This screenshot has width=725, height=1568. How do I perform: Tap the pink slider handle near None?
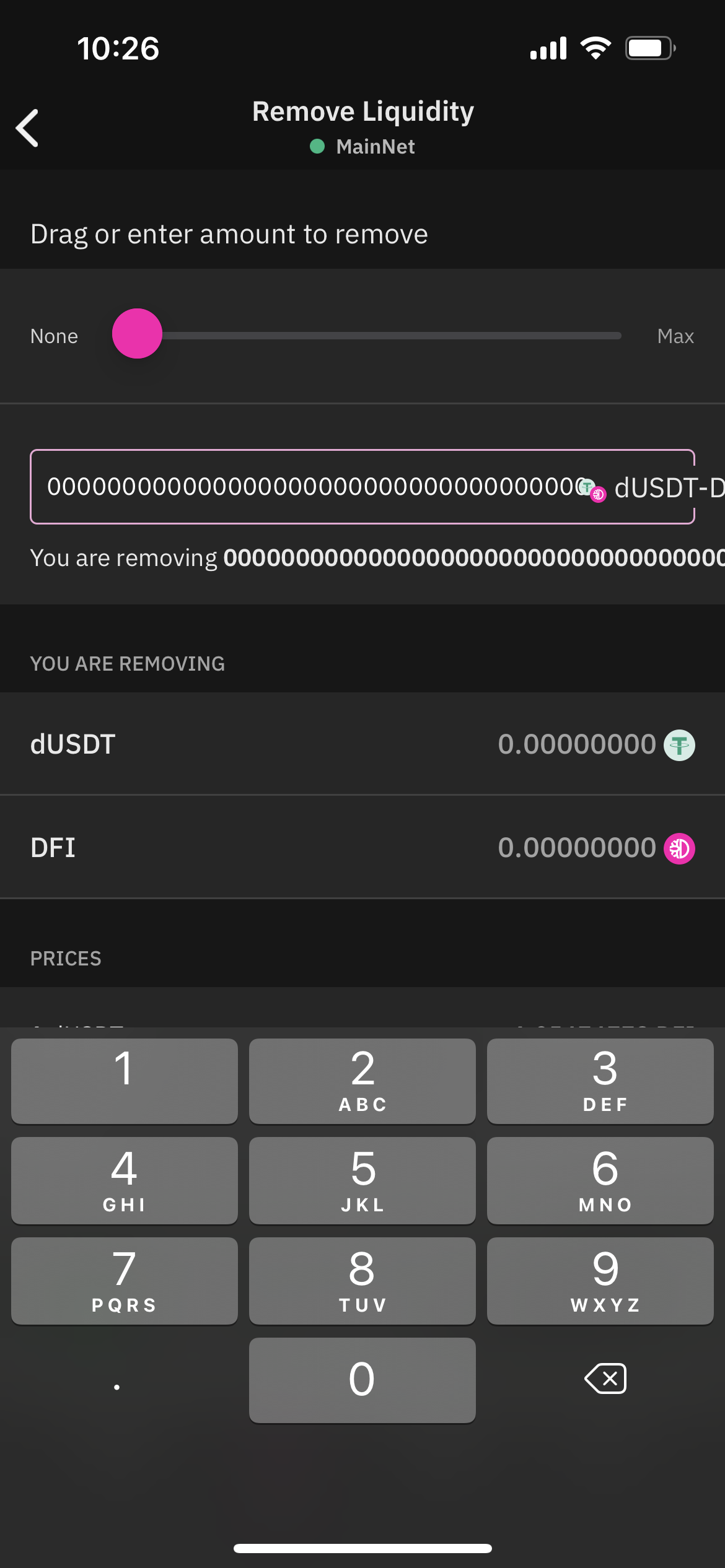[138, 334]
